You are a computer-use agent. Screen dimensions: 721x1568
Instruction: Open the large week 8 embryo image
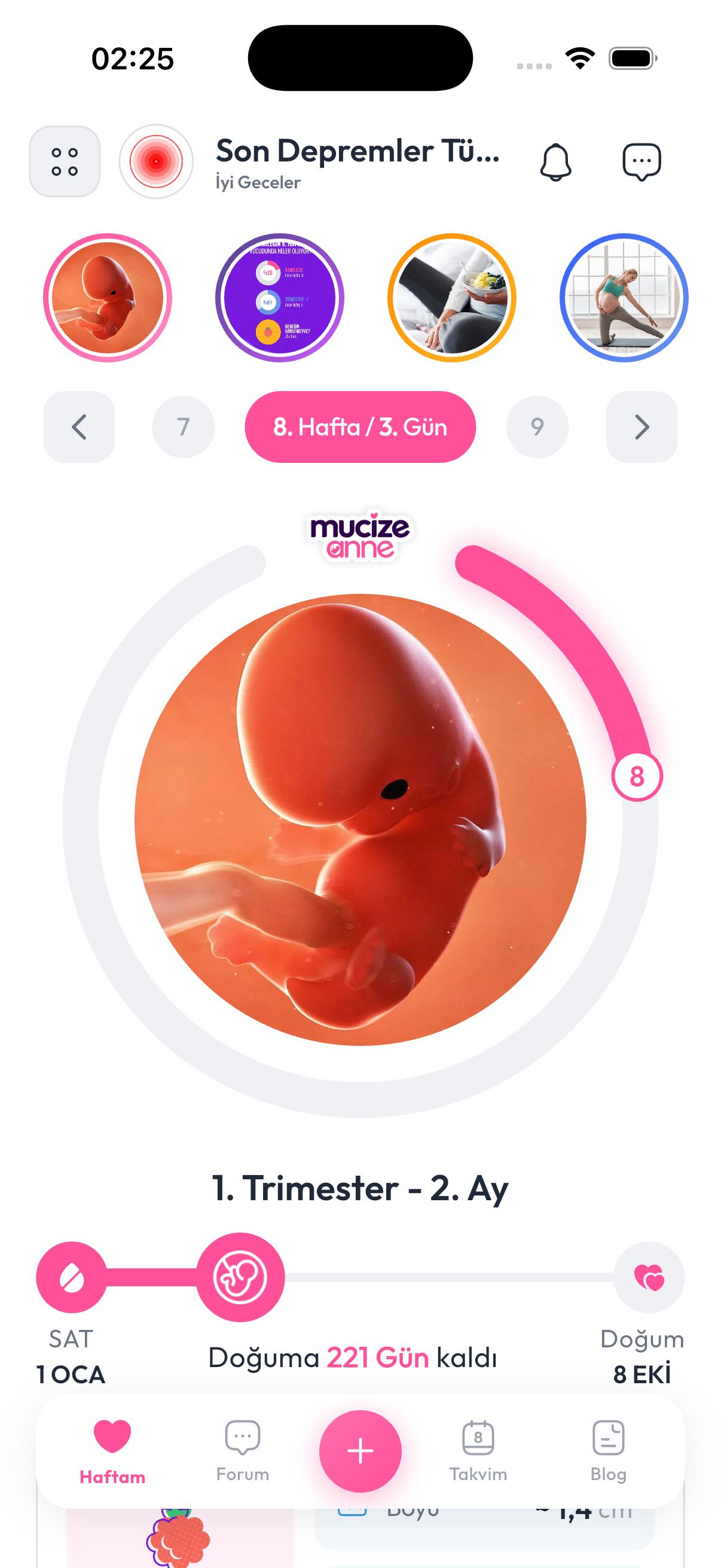[360, 819]
